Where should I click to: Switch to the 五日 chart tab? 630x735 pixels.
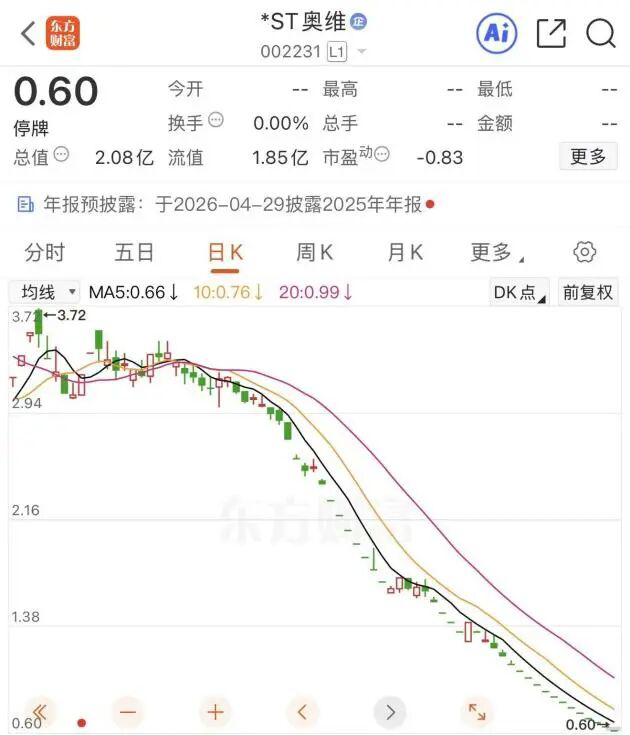[x=134, y=252]
